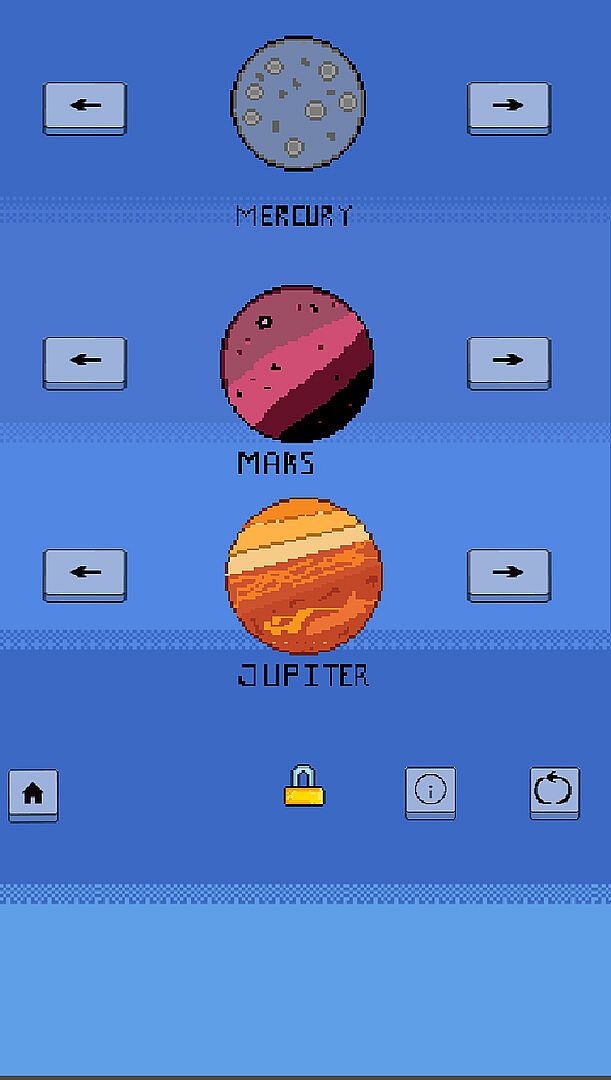
Task: Tap the right arrow beside Mercury
Action: coord(508,106)
